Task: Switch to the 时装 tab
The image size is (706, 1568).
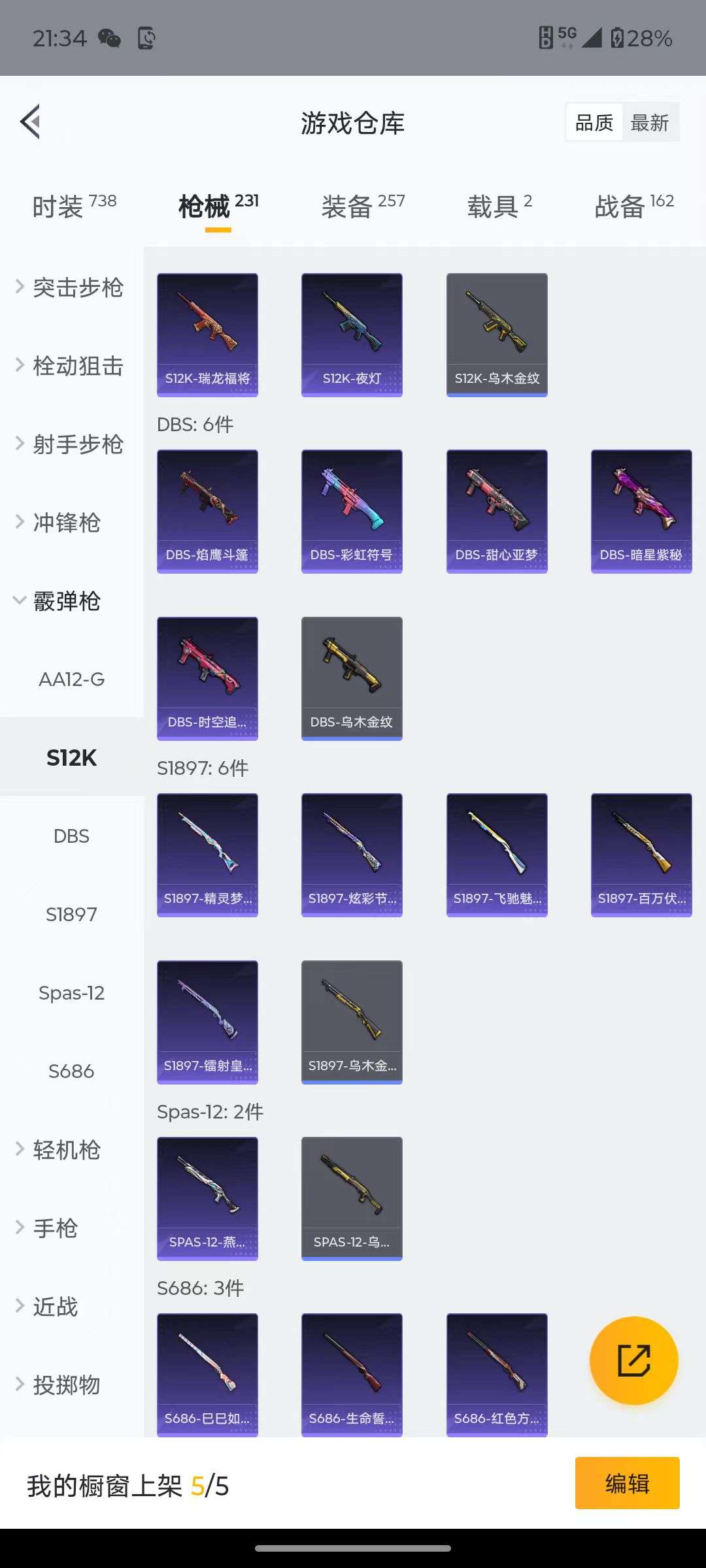Action: click(74, 206)
